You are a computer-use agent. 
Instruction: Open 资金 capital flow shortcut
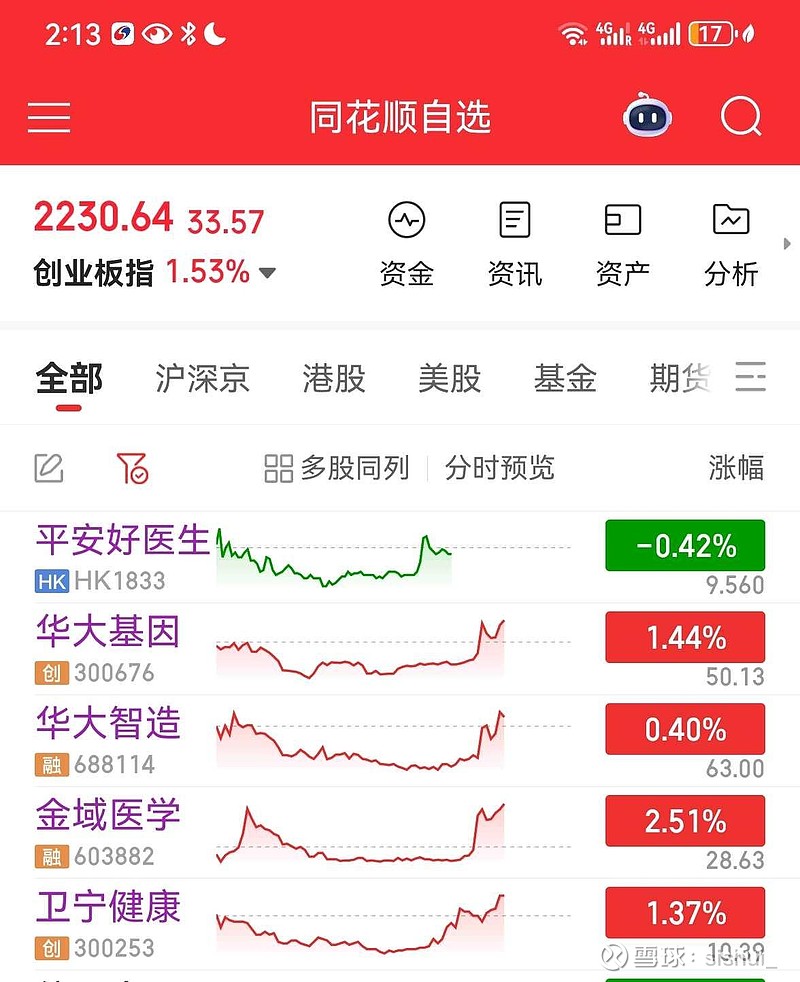(407, 244)
